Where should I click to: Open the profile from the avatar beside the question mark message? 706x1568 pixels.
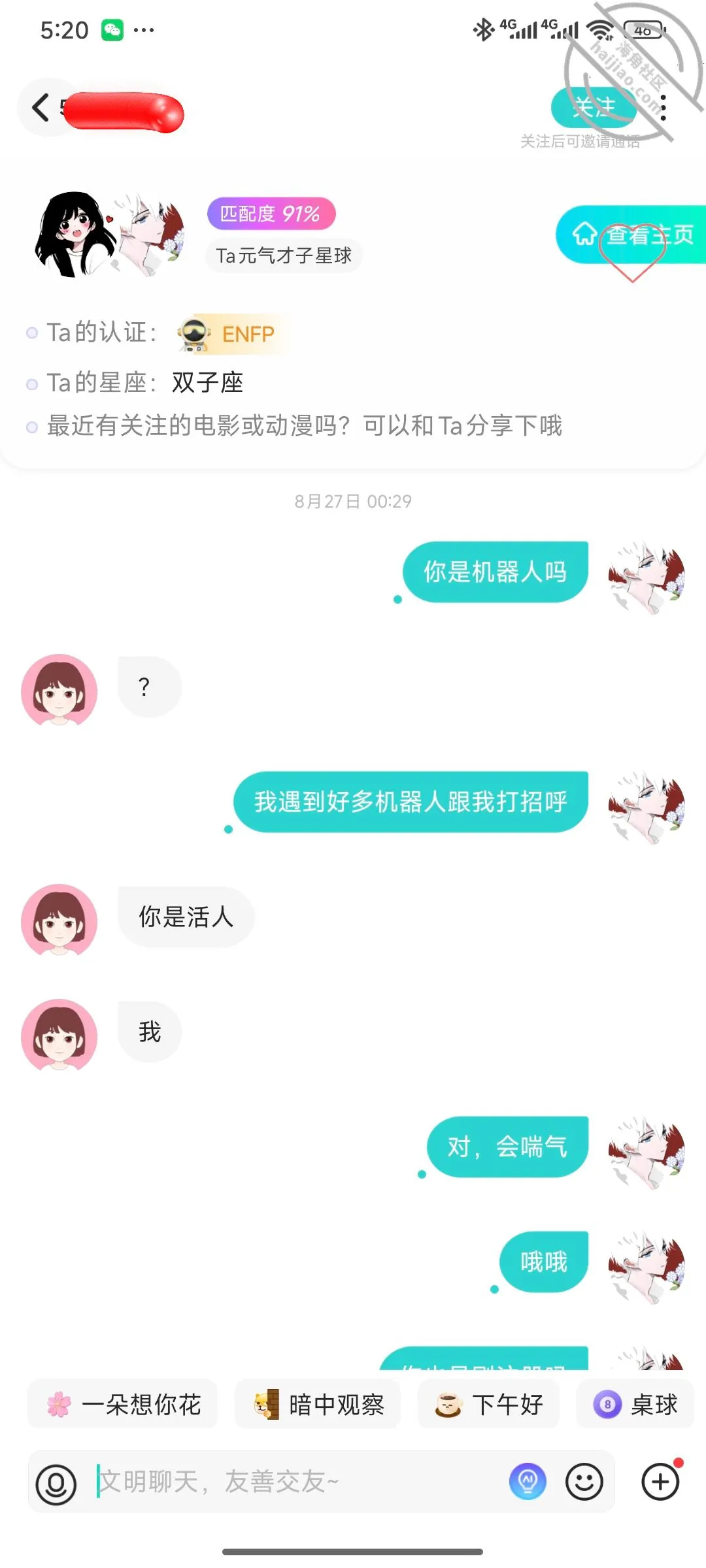(x=59, y=691)
